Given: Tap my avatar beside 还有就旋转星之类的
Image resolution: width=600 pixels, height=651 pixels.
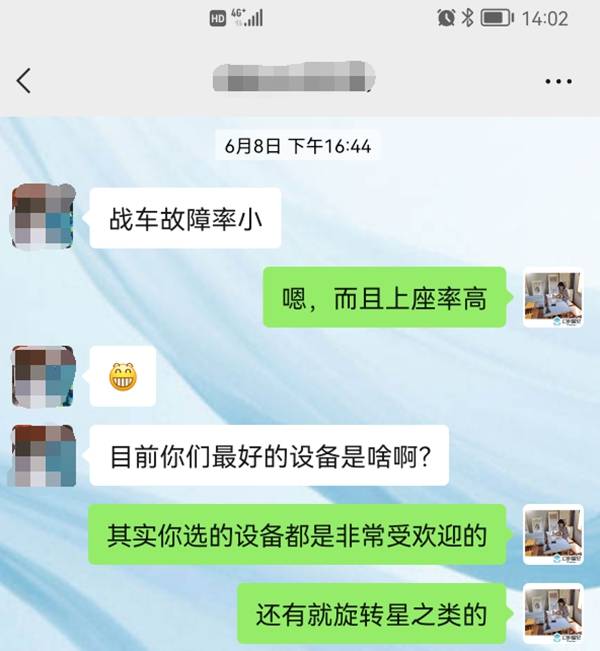Looking at the screenshot, I should click(x=553, y=613).
